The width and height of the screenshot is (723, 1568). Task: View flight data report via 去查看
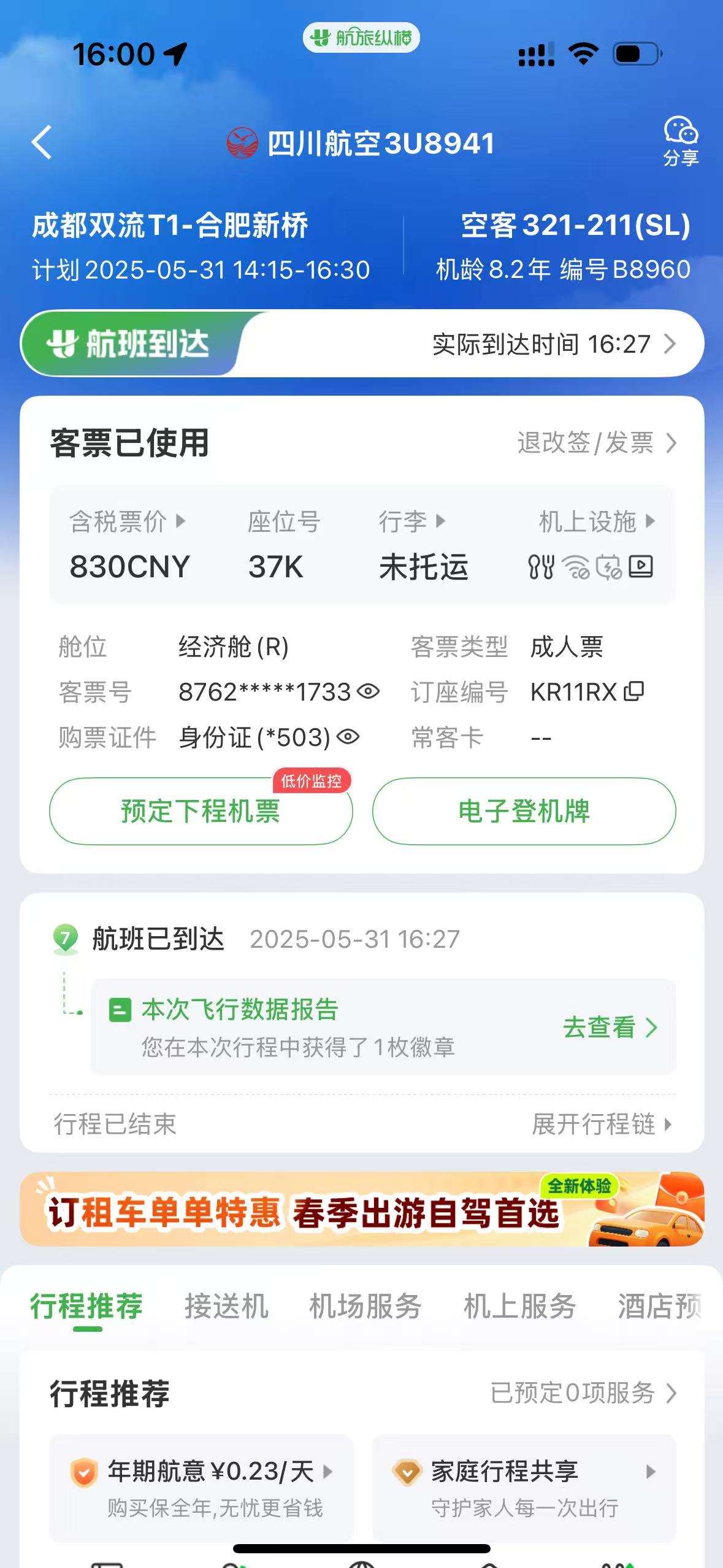pos(610,1027)
